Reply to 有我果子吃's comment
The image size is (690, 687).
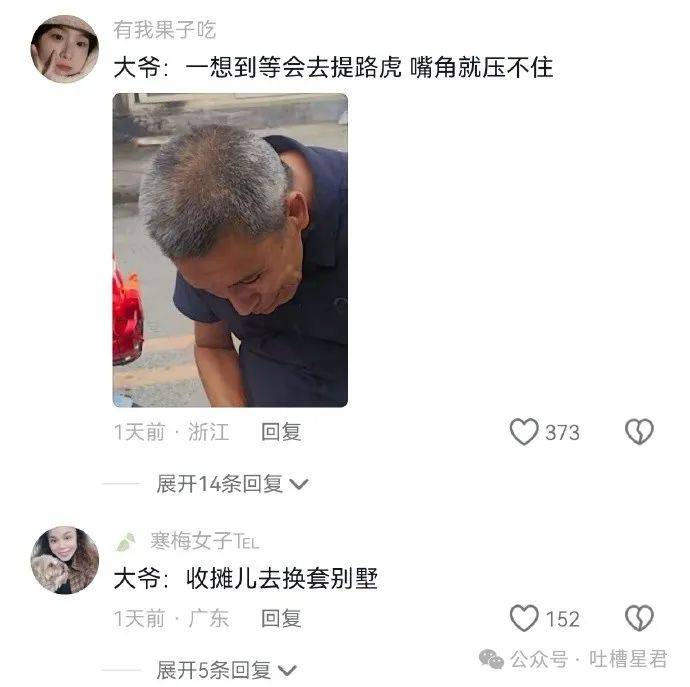[x=281, y=432]
